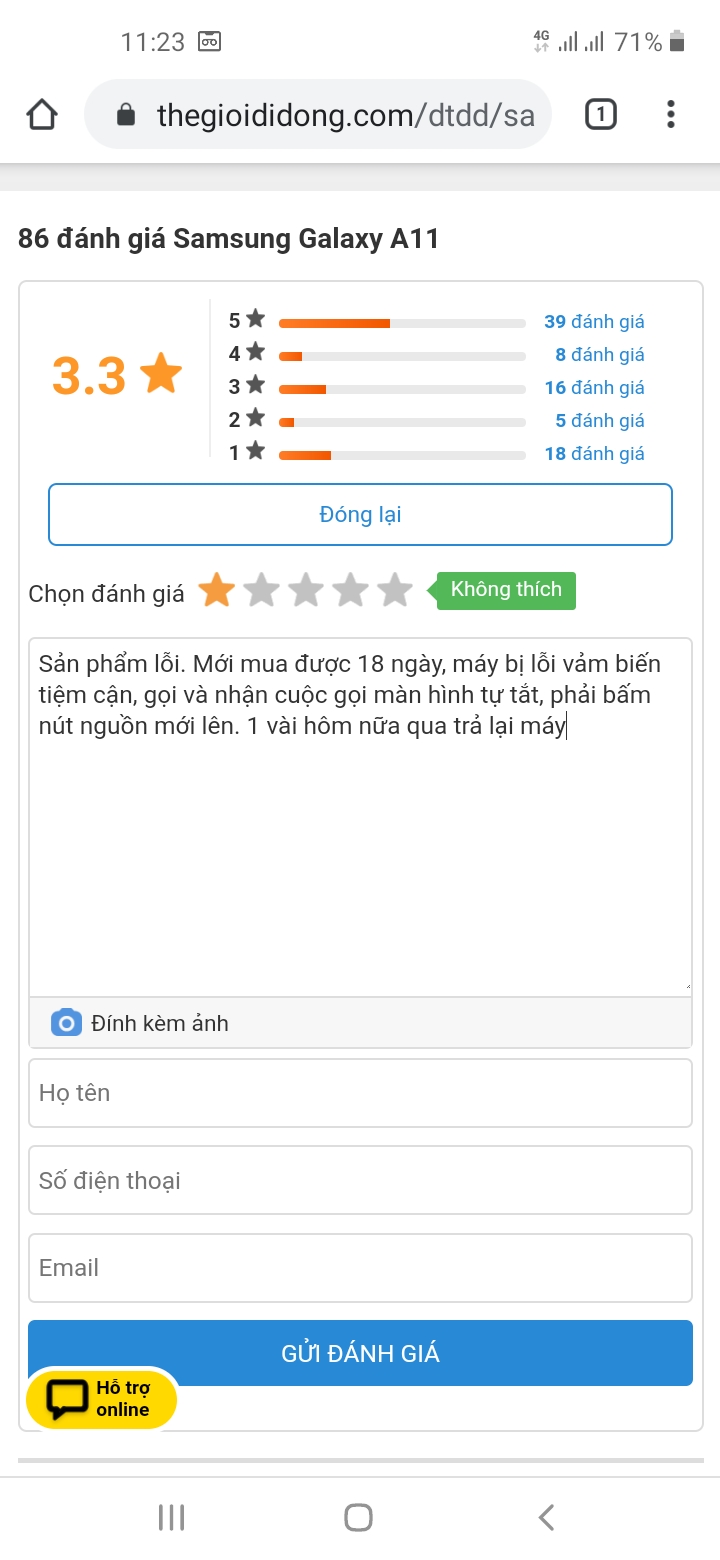This screenshot has width=720, height=1560.
Task: Go to the browser home page
Action: tap(42, 115)
